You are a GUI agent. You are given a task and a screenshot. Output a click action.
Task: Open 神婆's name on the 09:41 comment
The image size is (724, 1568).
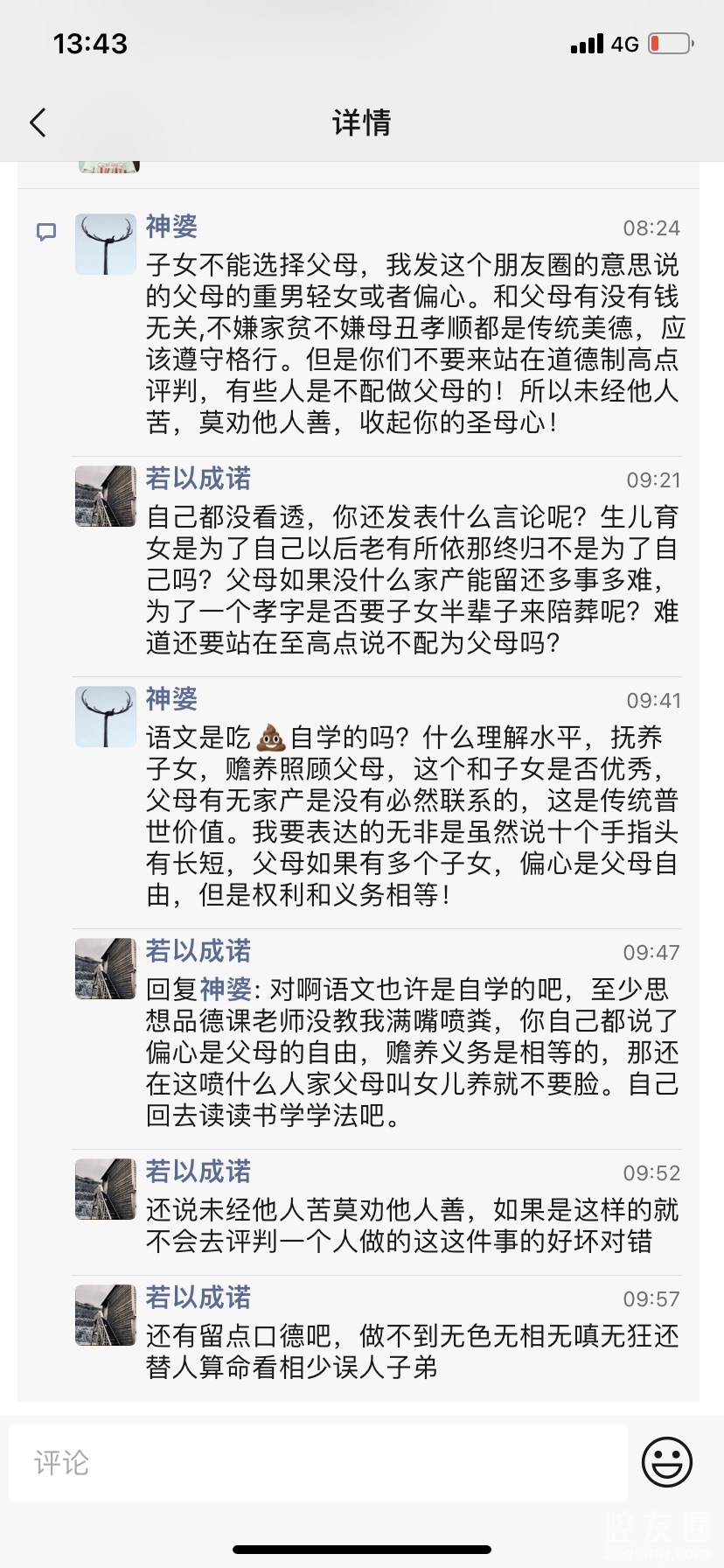171,699
